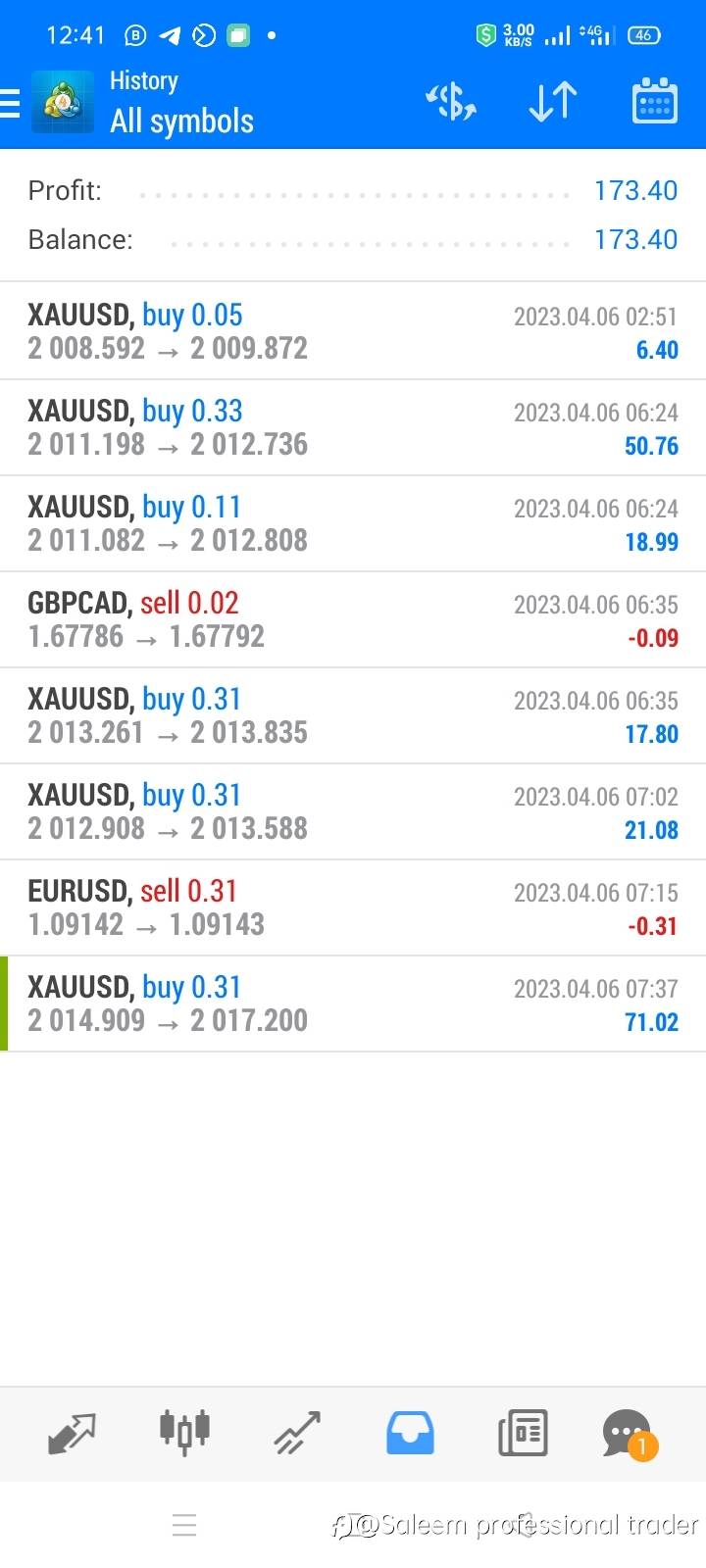Open the EURUSD sell 0.31 trade
The image size is (706, 1568).
point(353,907)
